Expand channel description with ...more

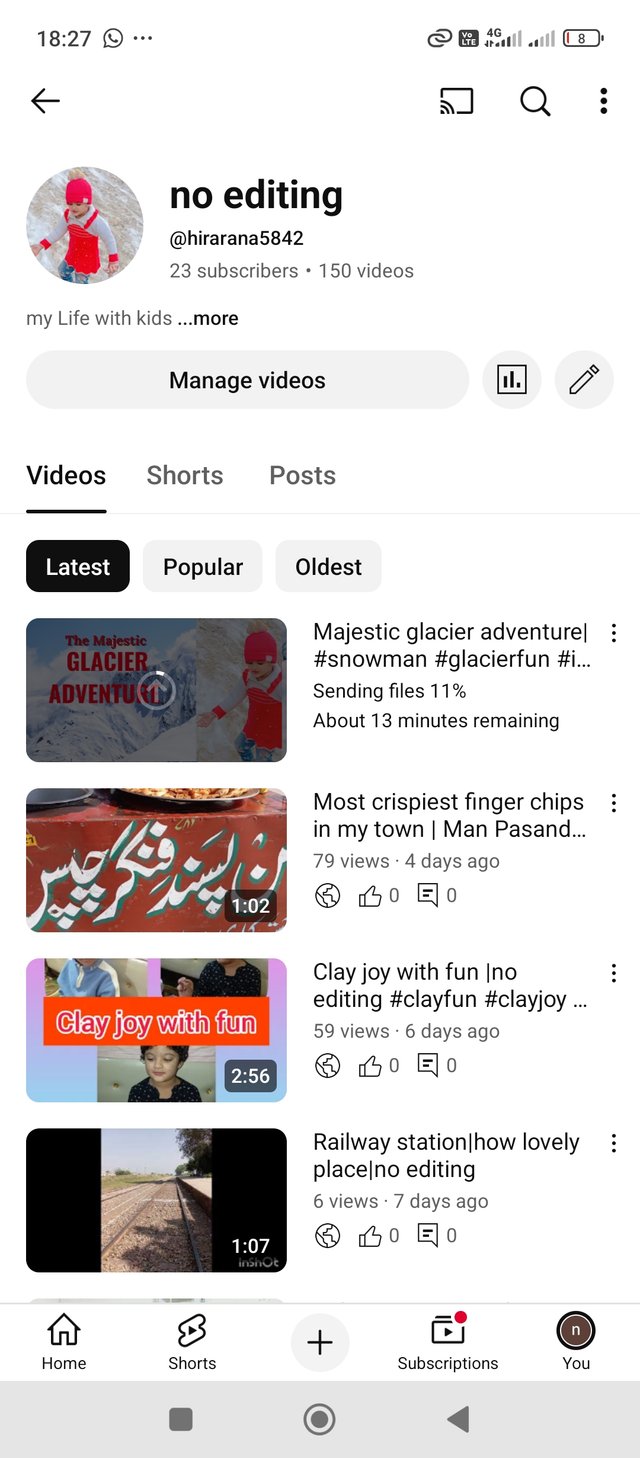click(208, 319)
